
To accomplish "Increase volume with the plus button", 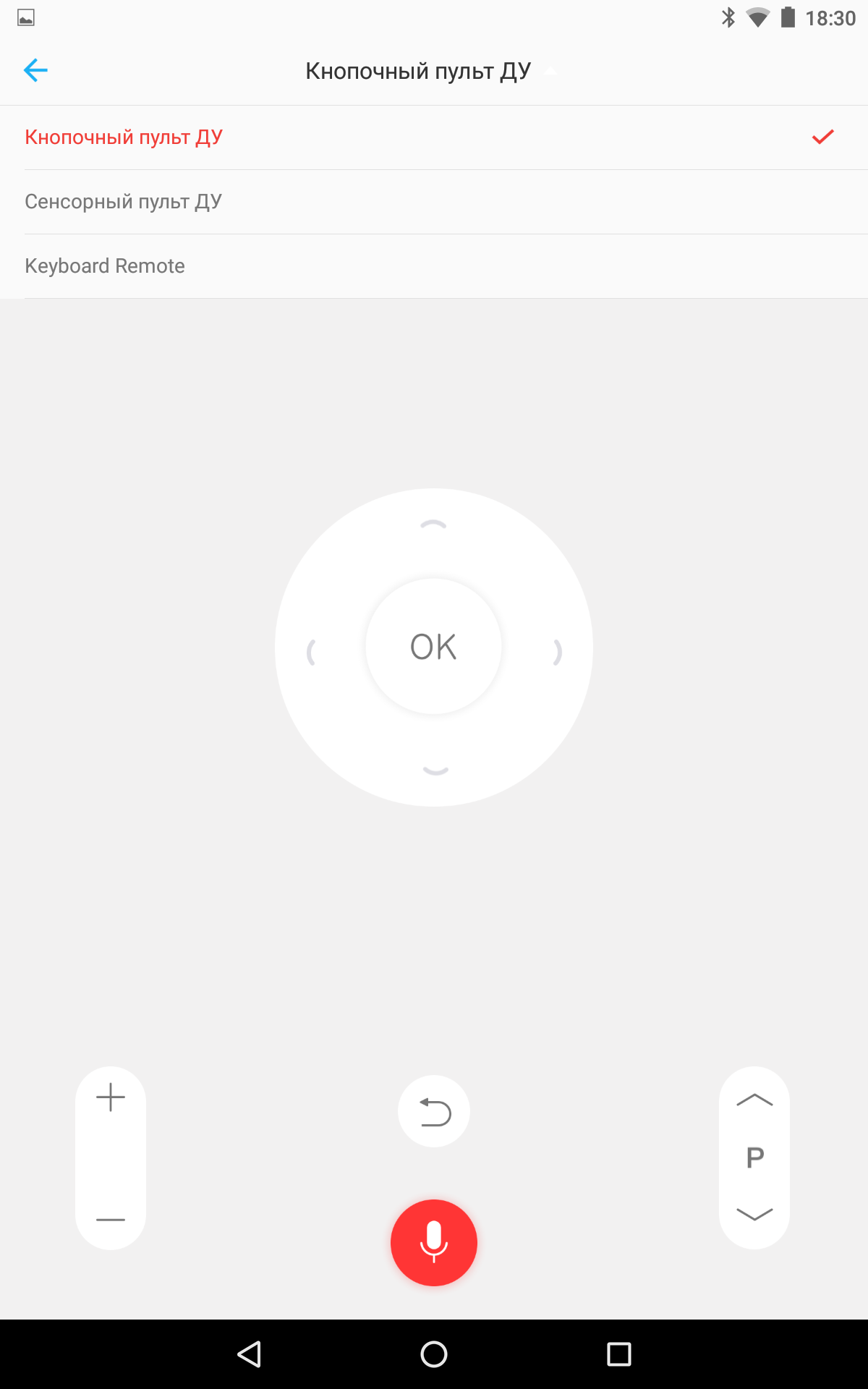I will tap(111, 1097).
